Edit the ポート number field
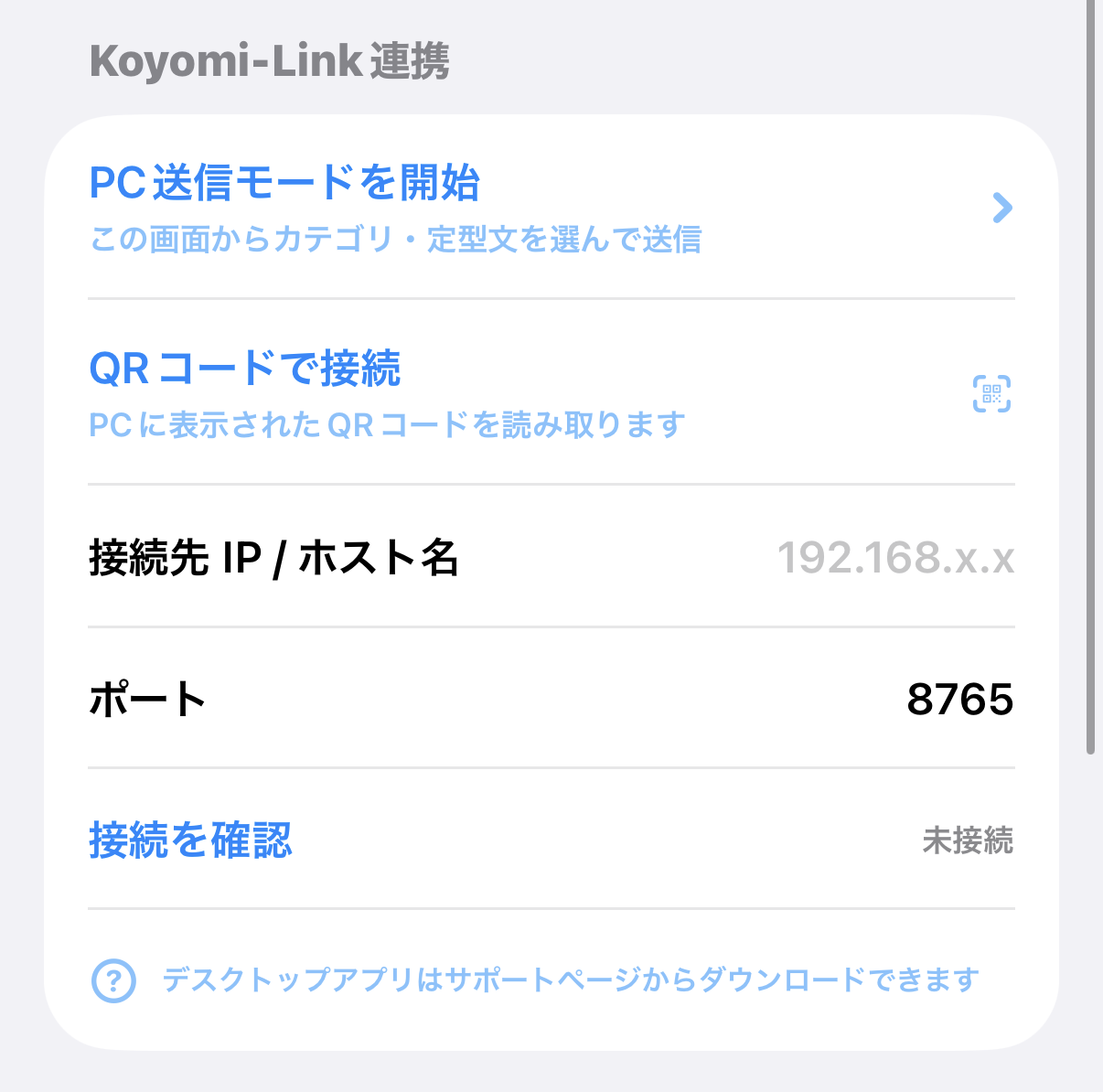Screen dimensions: 1103x1092 [x=958, y=700]
